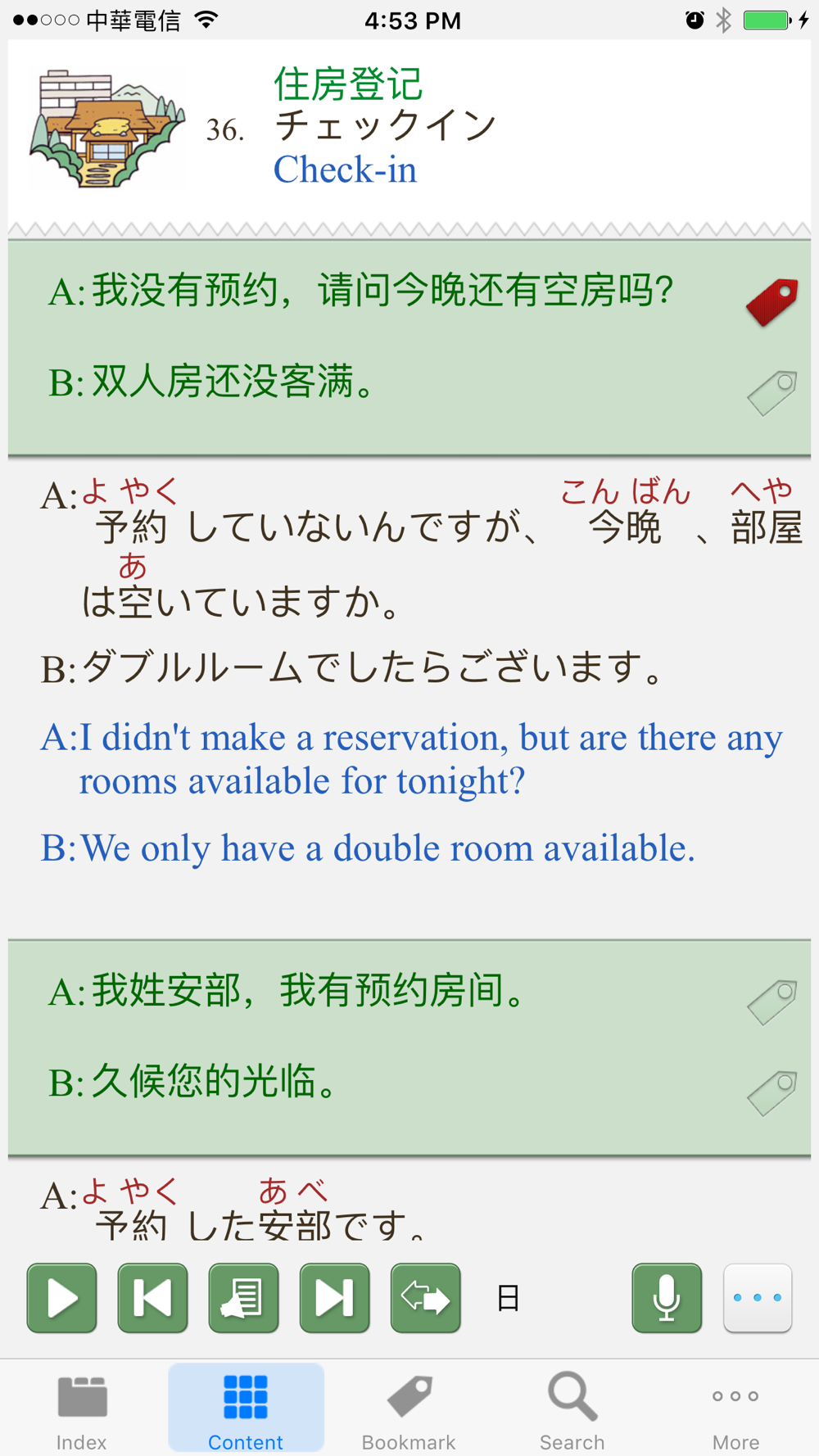Open the three-dot options button
The image size is (819, 1456).
758,1298
